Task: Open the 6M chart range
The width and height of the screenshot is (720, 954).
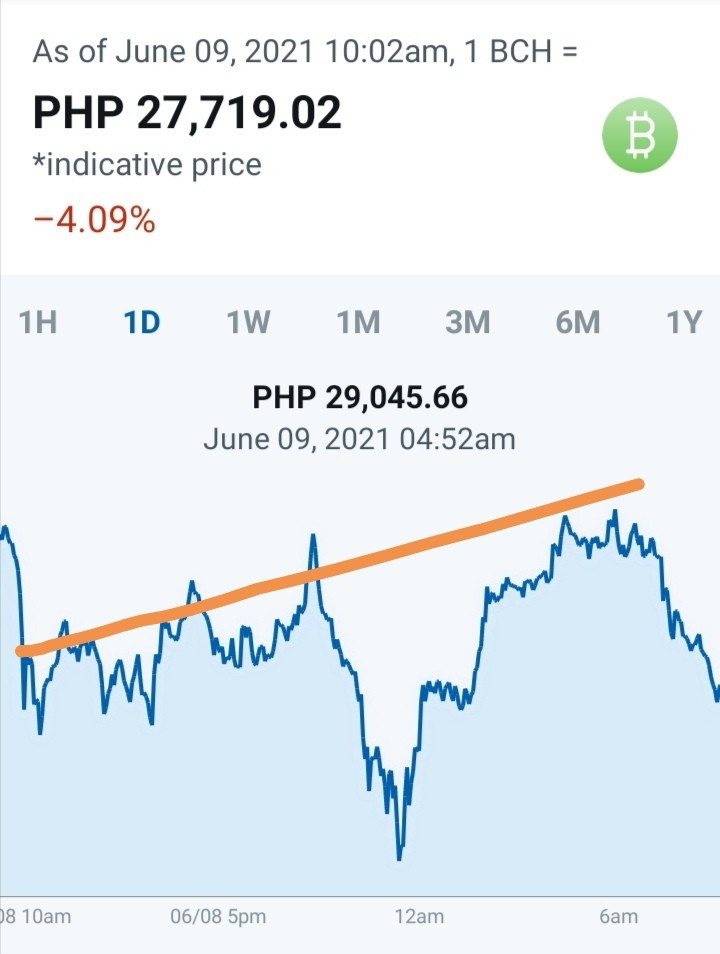Action: coord(578,322)
